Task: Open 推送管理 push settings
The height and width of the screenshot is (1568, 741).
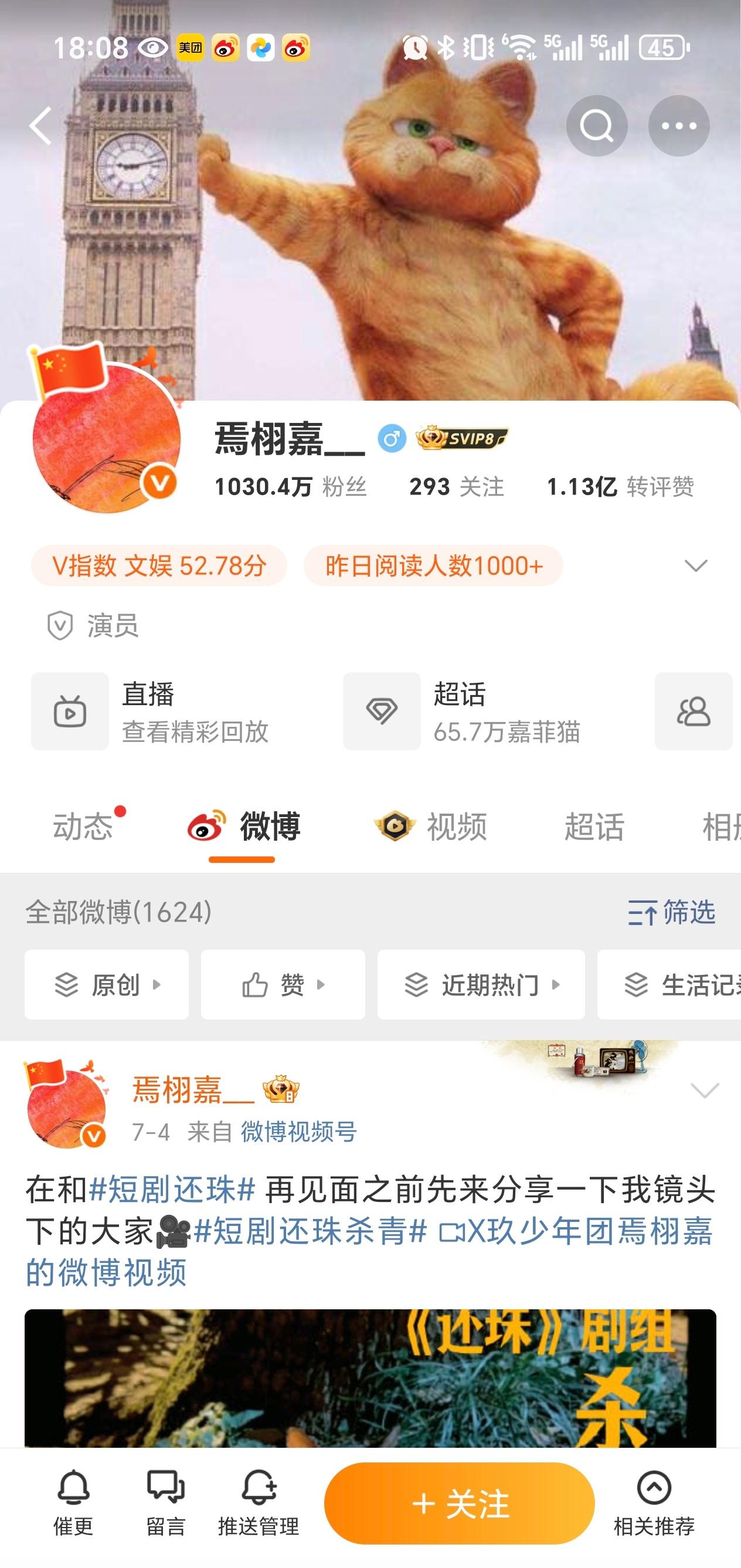Action: [x=259, y=1502]
